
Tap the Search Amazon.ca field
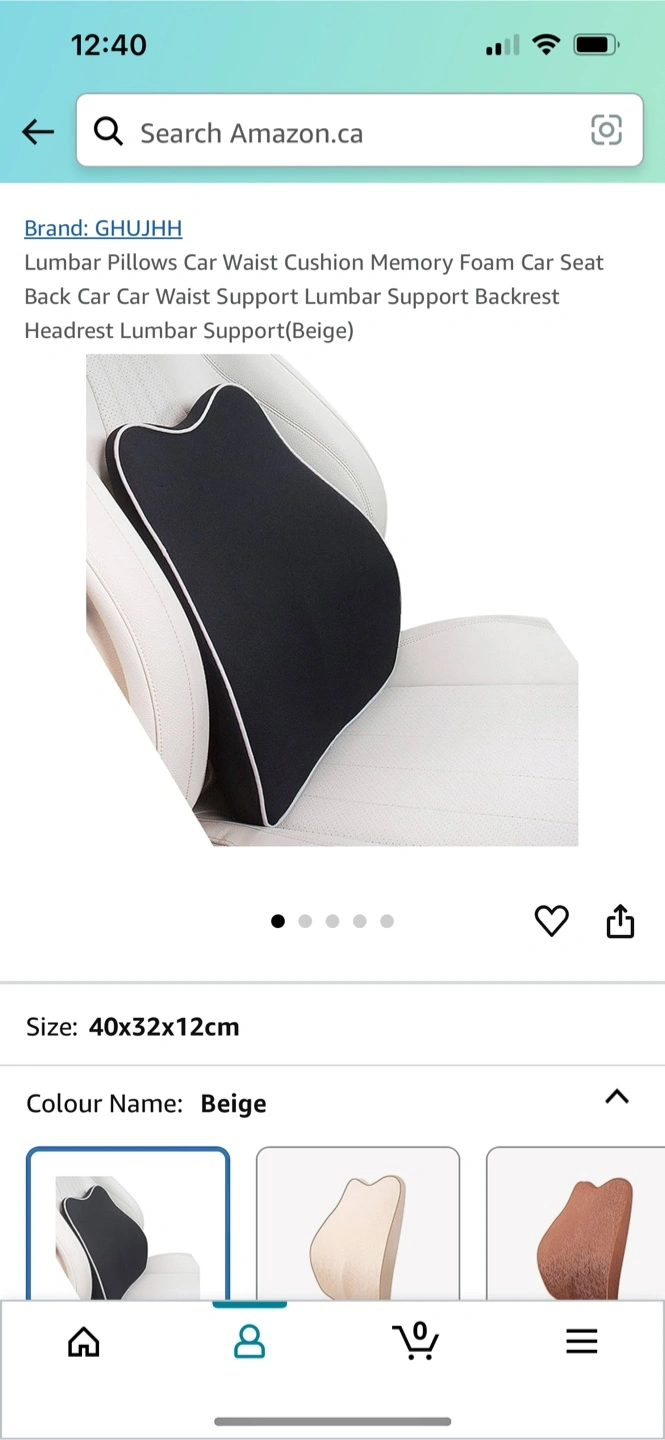340,132
